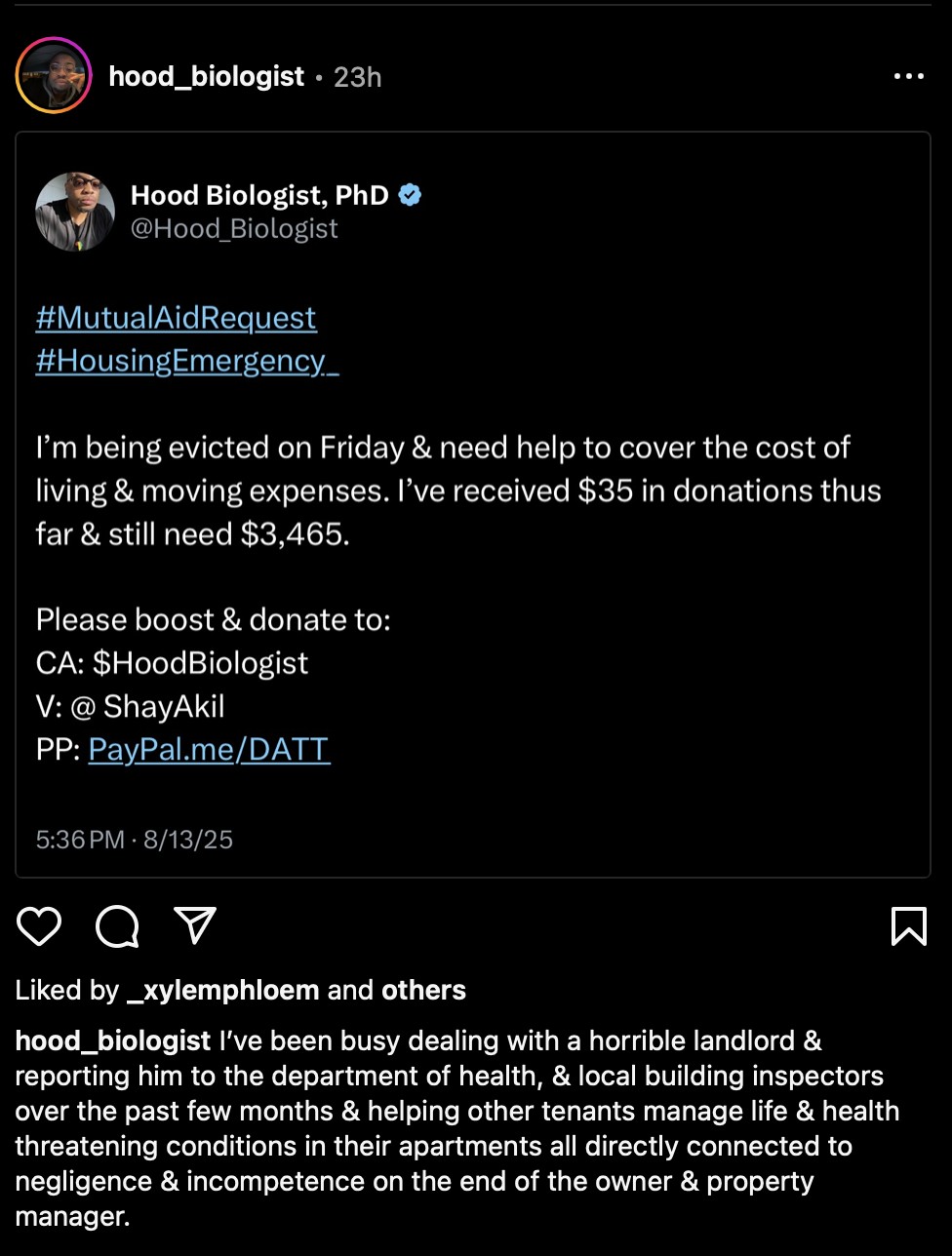This screenshot has width=952, height=1256.
Task: Click the 5:36 PM · 8/13/25 tweet timestamp
Action: coord(134,839)
